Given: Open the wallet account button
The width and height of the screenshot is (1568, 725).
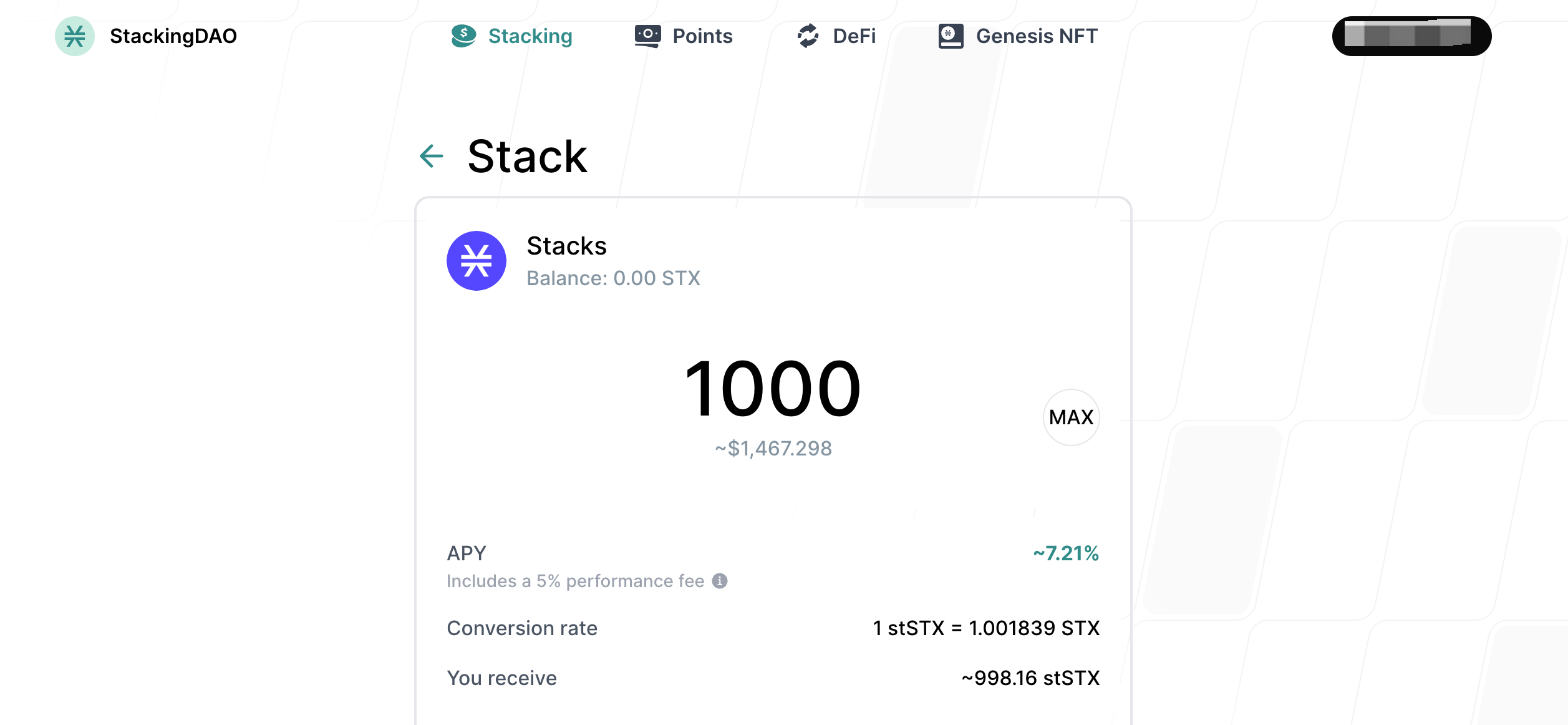Looking at the screenshot, I should (x=1411, y=36).
